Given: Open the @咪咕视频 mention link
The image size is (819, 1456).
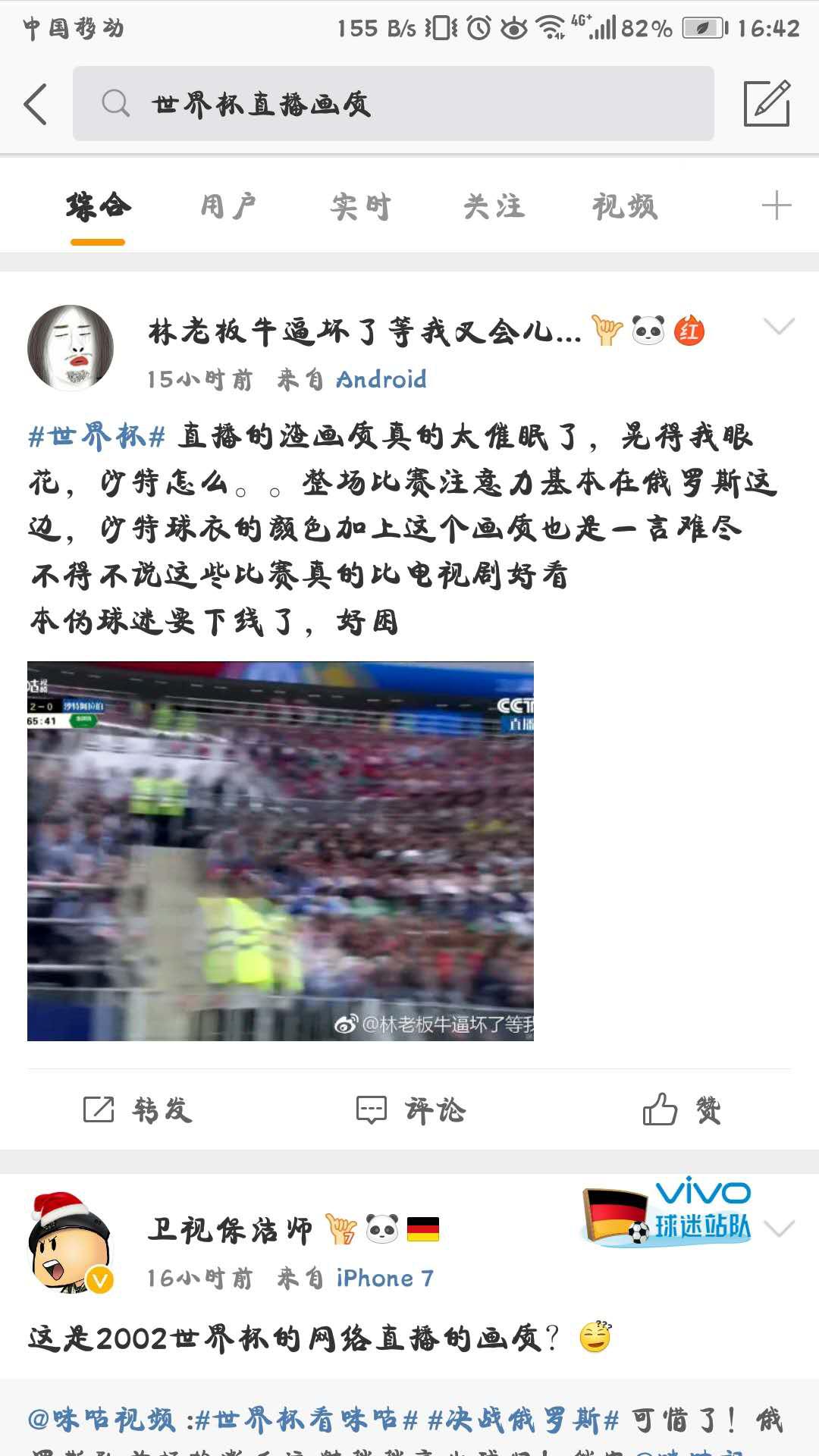Looking at the screenshot, I should pyautogui.click(x=102, y=1420).
